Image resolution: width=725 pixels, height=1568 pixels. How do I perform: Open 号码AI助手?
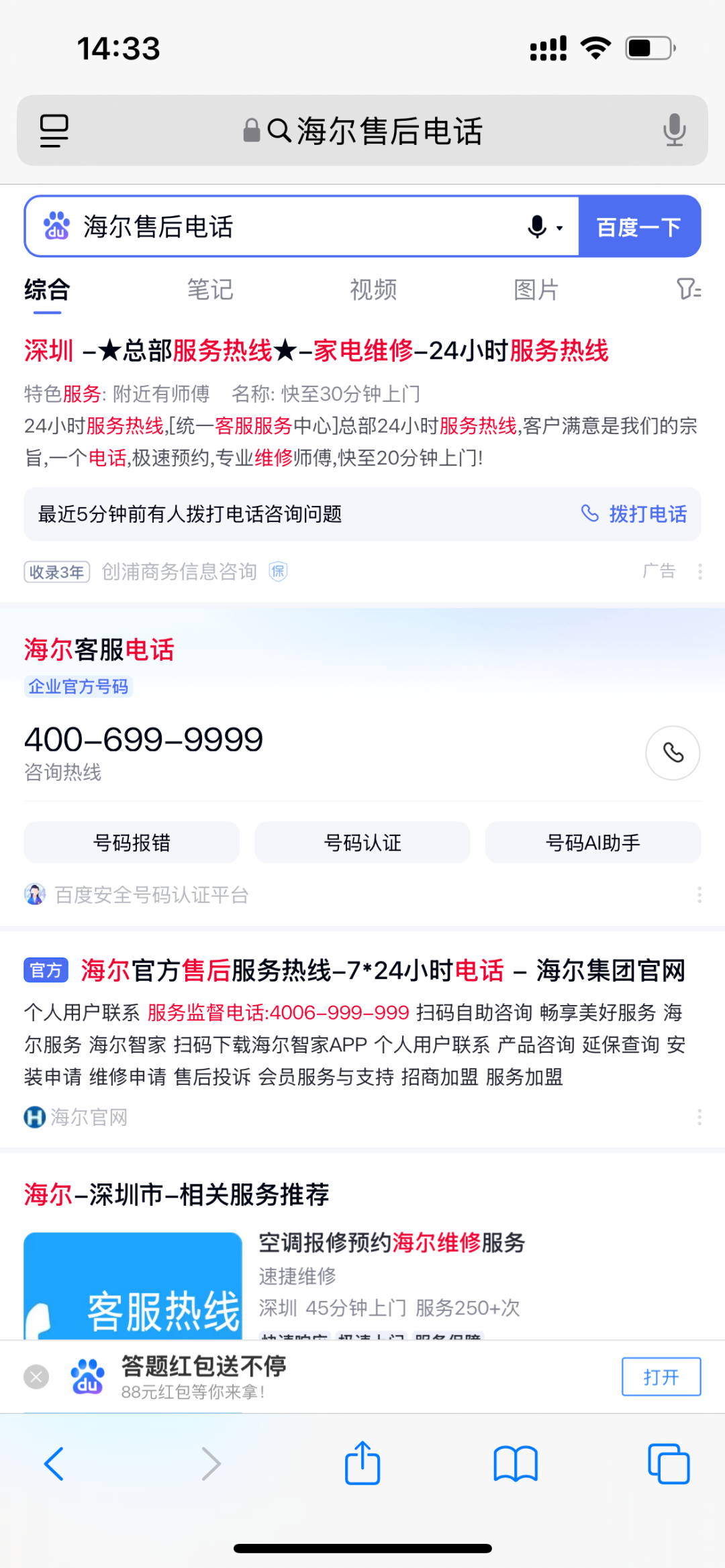point(593,843)
